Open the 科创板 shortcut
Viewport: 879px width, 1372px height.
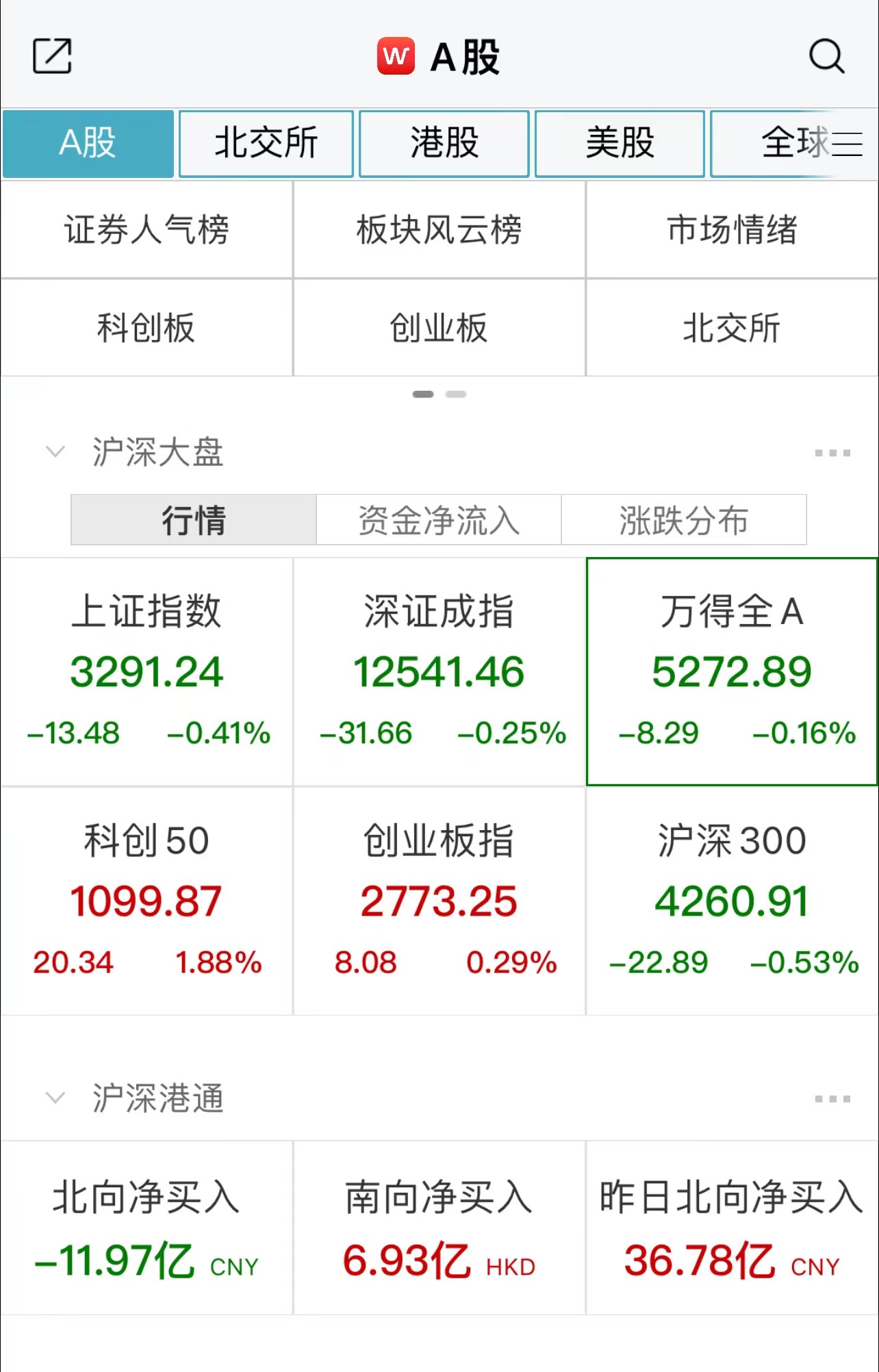tap(146, 328)
